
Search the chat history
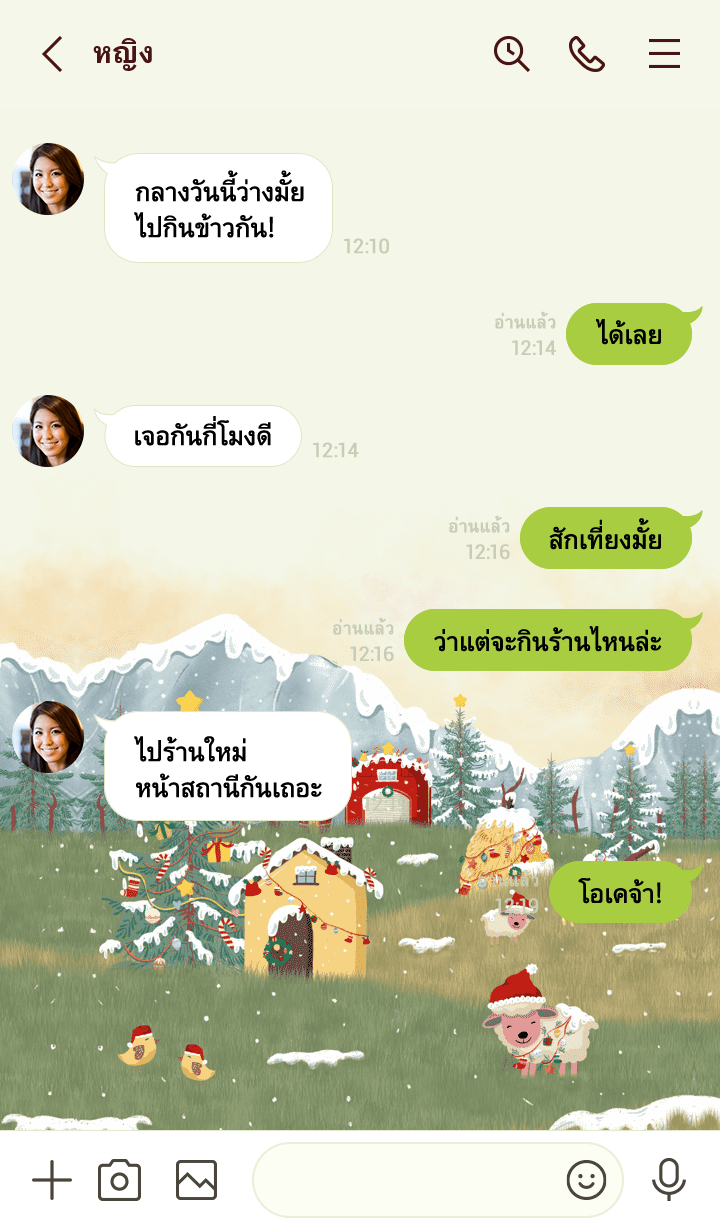click(511, 54)
